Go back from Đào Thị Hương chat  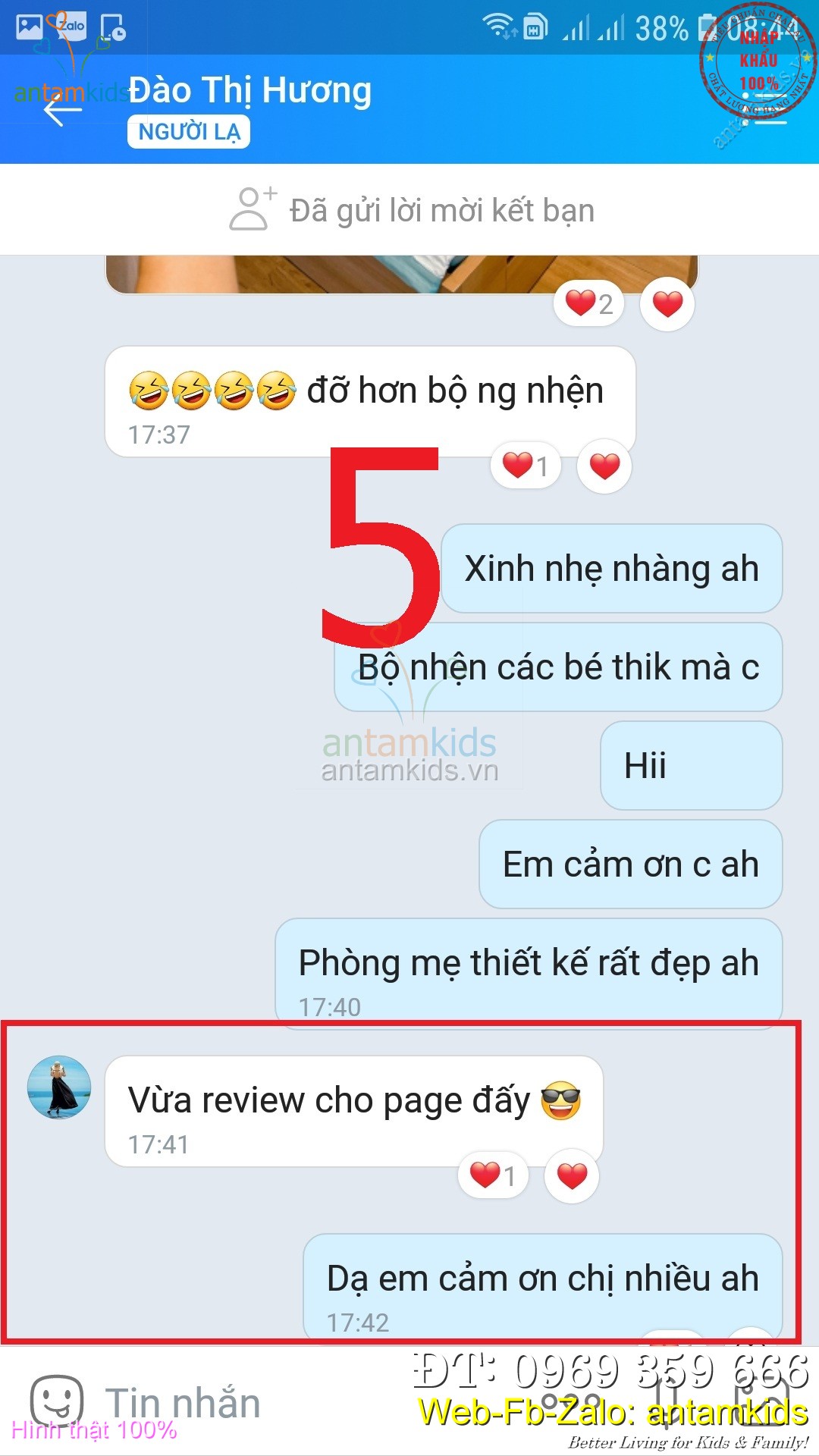pyautogui.click(x=62, y=111)
